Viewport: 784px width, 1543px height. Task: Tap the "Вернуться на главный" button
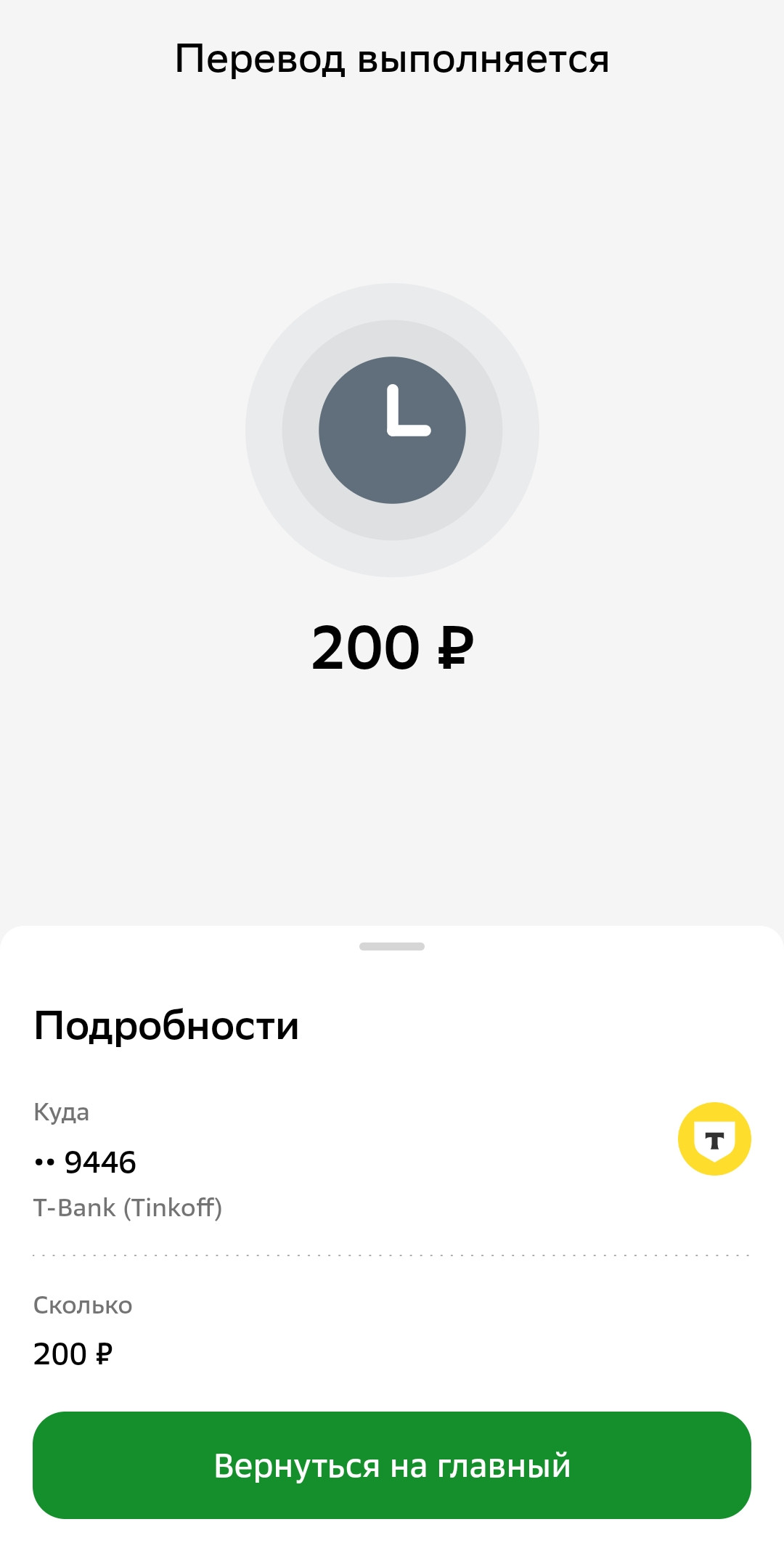392,1465
